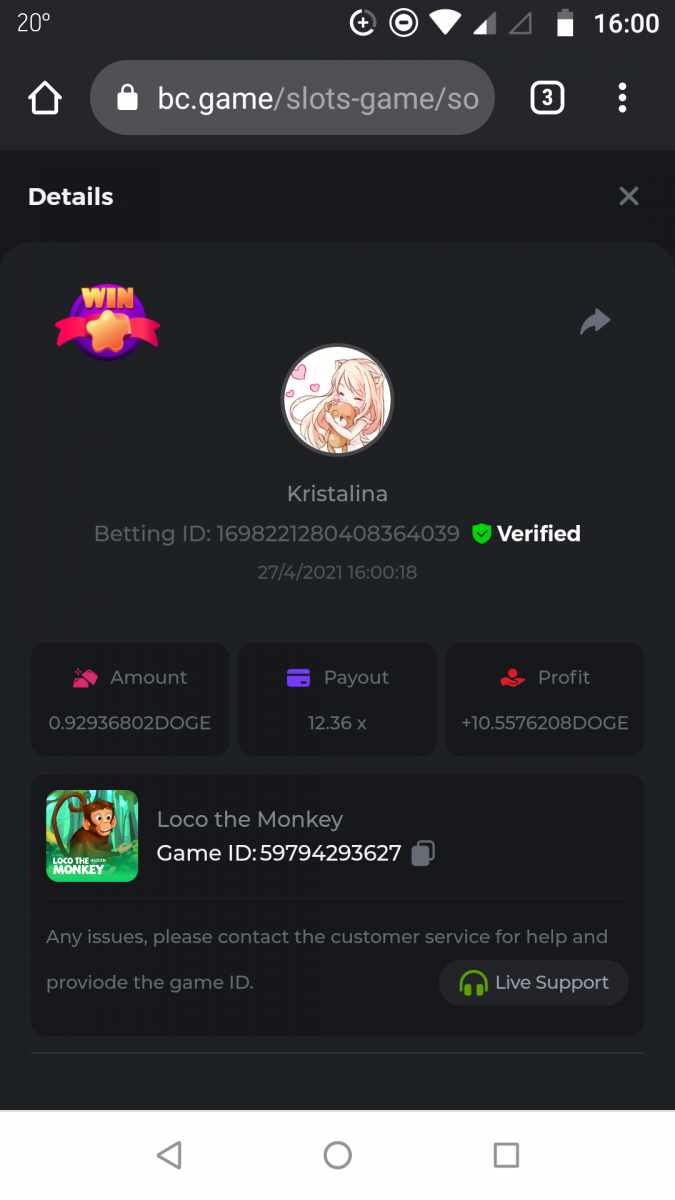
Task: Copy the Game ID
Action: point(423,853)
